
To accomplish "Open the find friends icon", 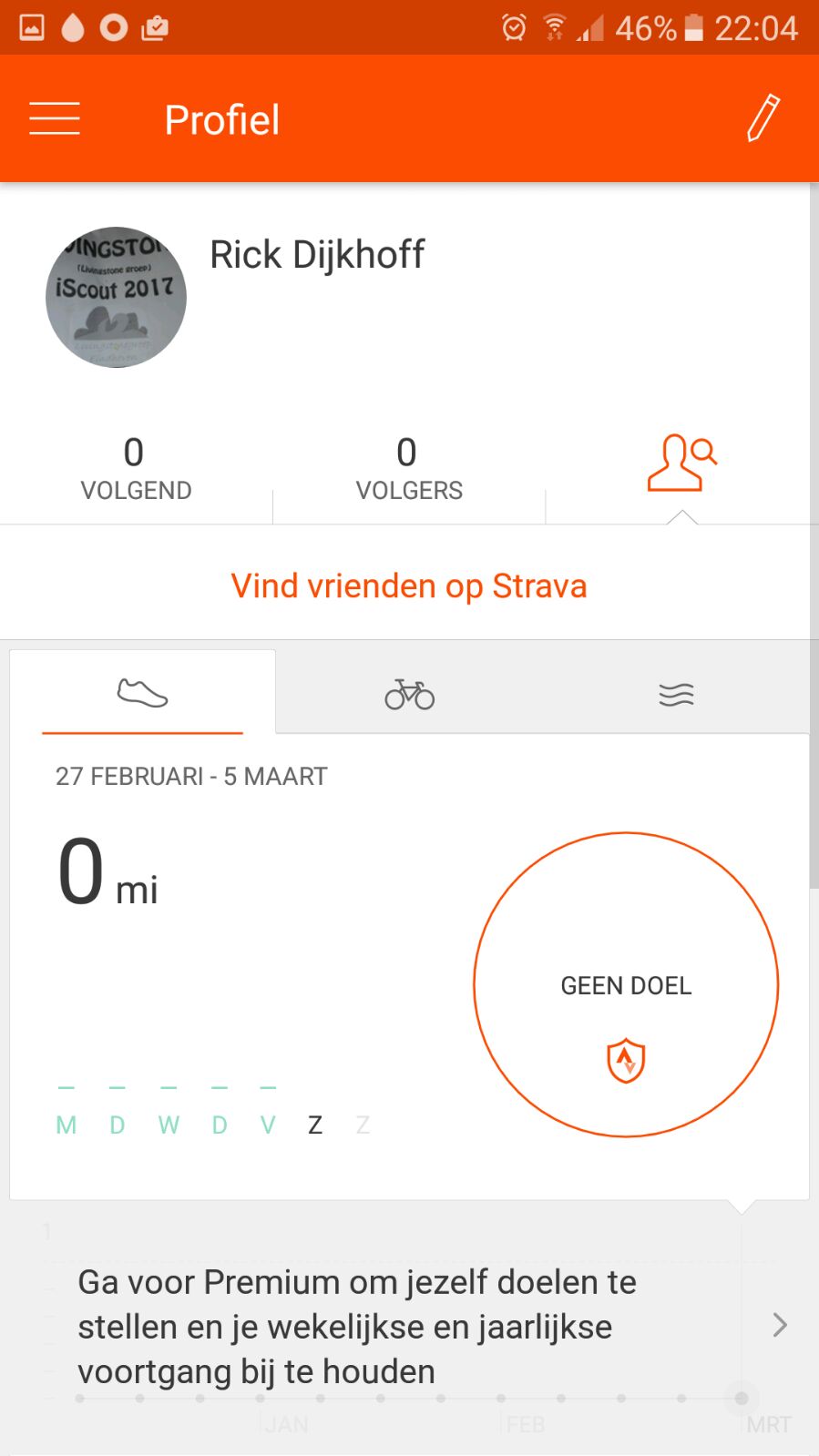I will (681, 463).
